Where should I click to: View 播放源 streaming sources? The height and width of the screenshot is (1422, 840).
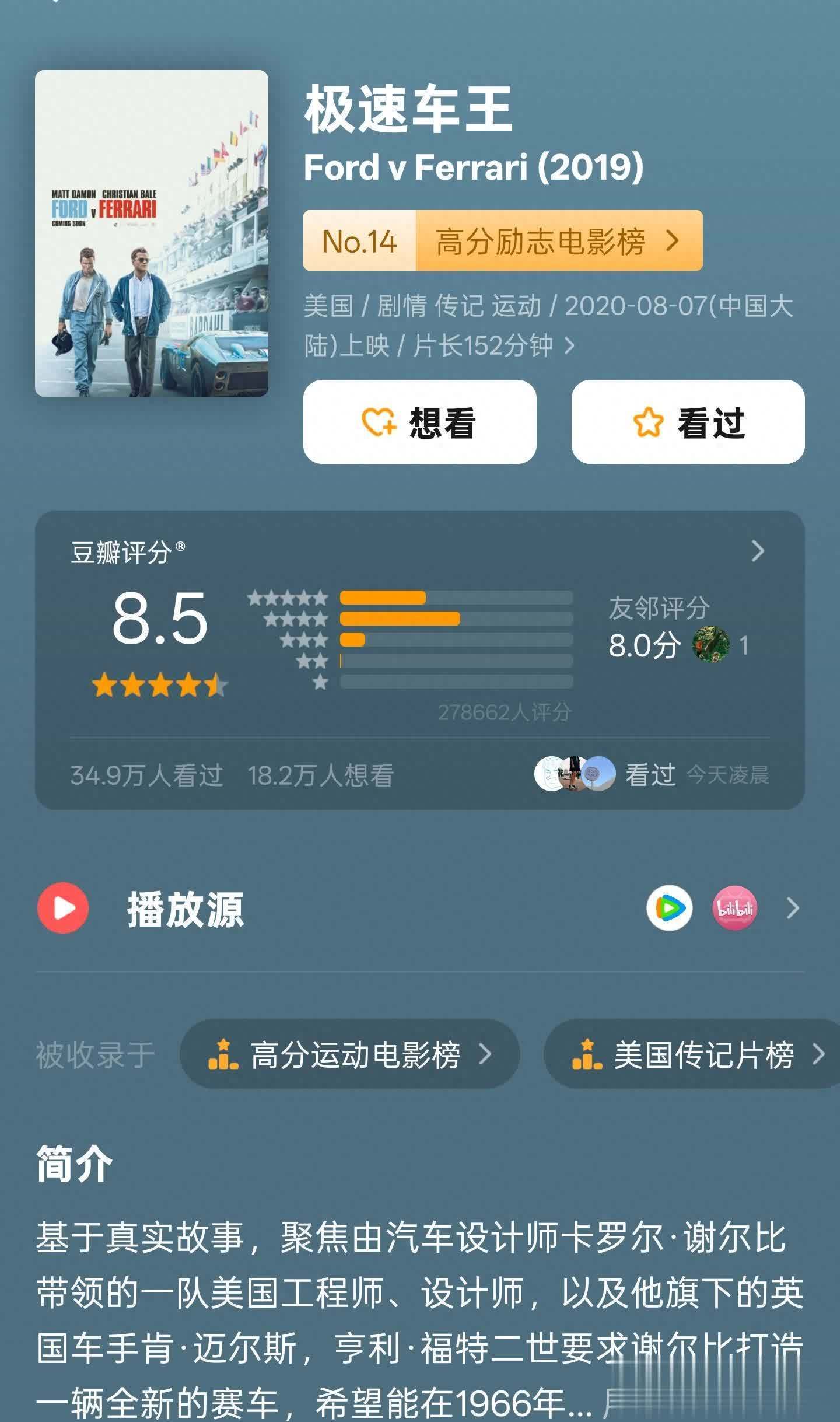(792, 909)
